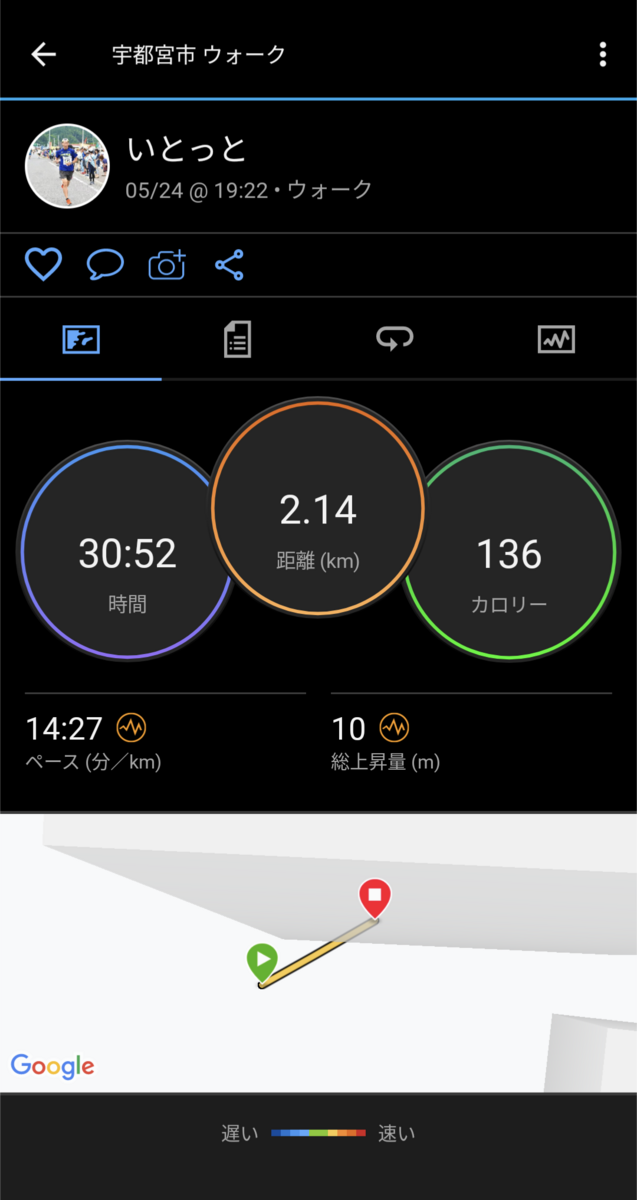Open the three-dot overflow menu
This screenshot has width=637, height=1200.
coord(602,54)
